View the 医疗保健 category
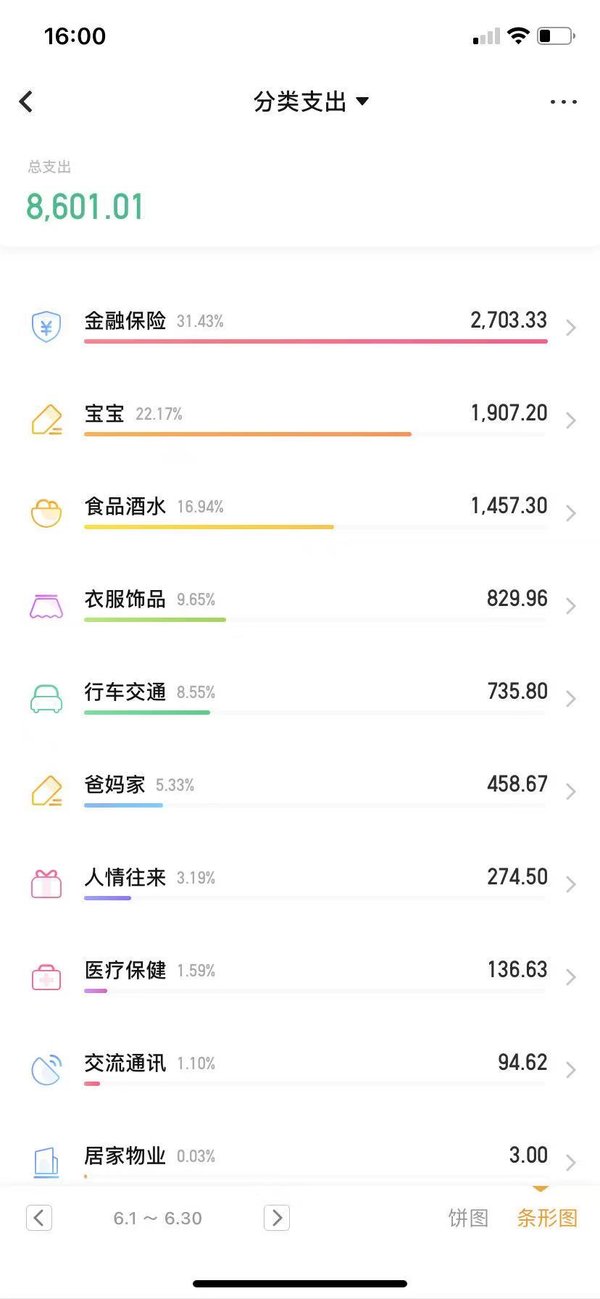This screenshot has width=600, height=1299. click(x=300, y=977)
